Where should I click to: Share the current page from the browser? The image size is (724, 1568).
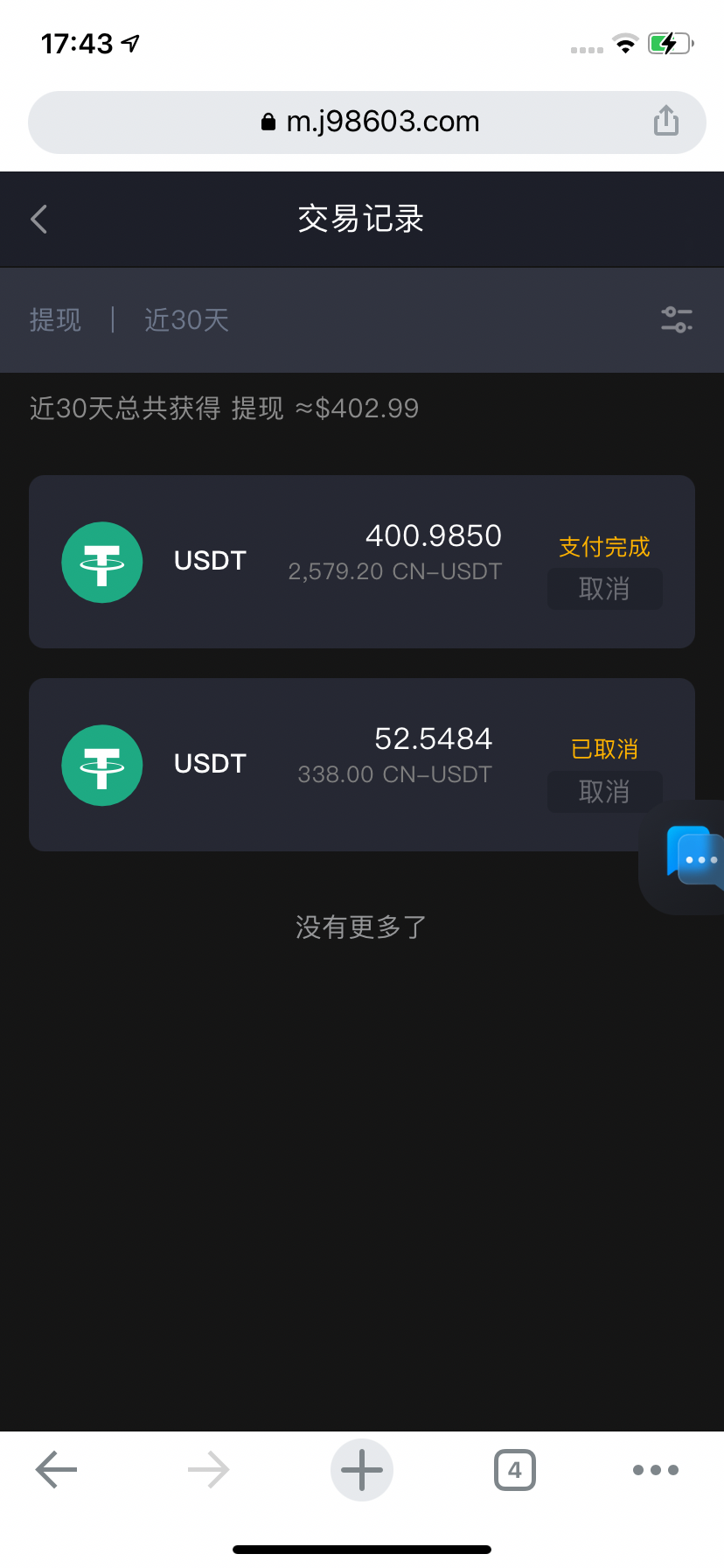(666, 121)
